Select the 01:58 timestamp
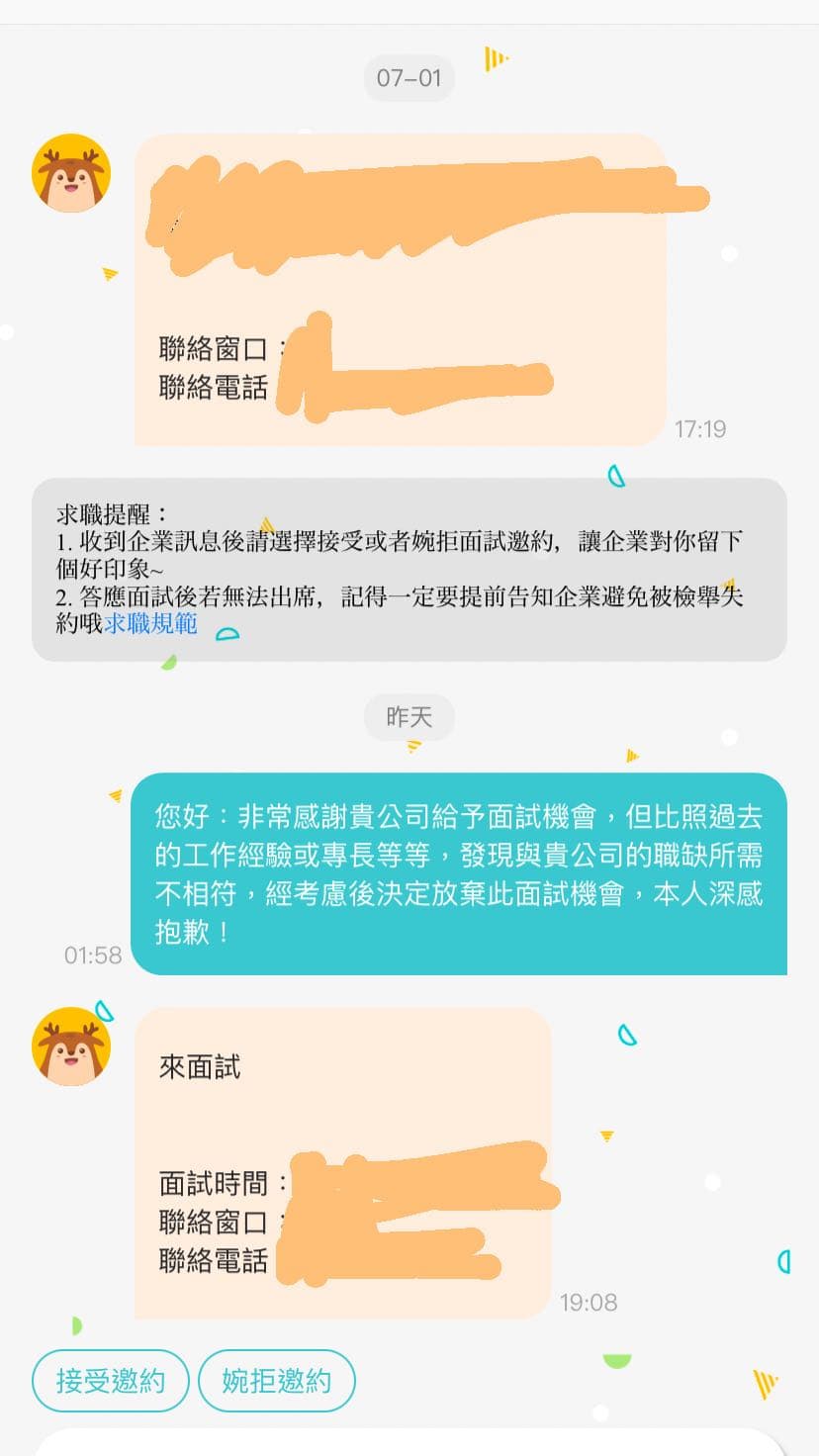 (94, 955)
